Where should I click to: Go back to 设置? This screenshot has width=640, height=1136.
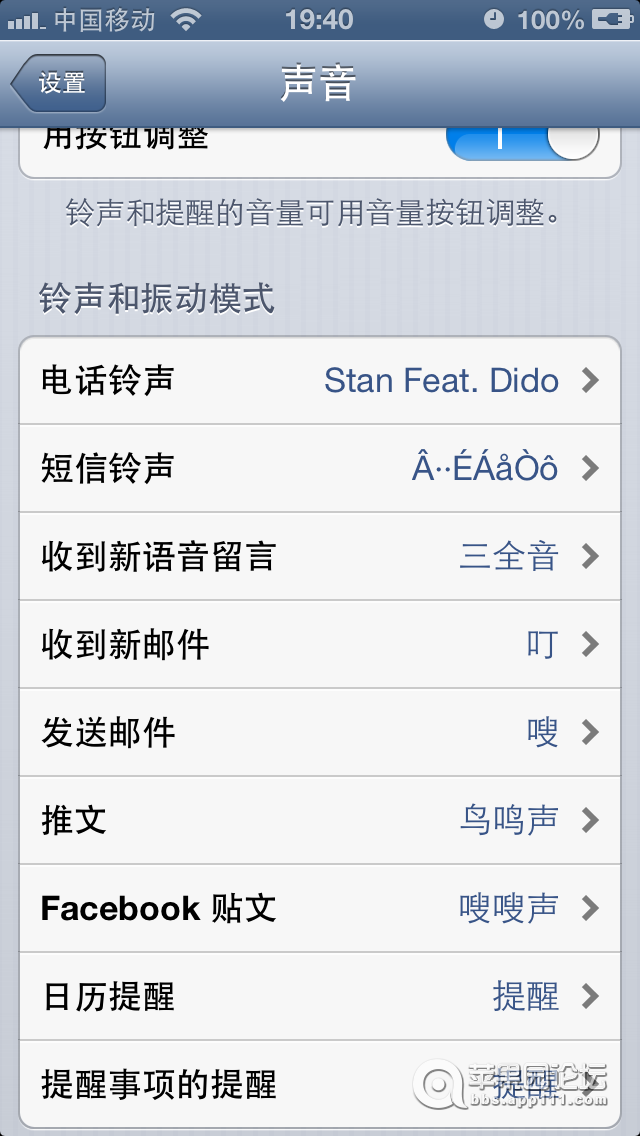coord(59,83)
